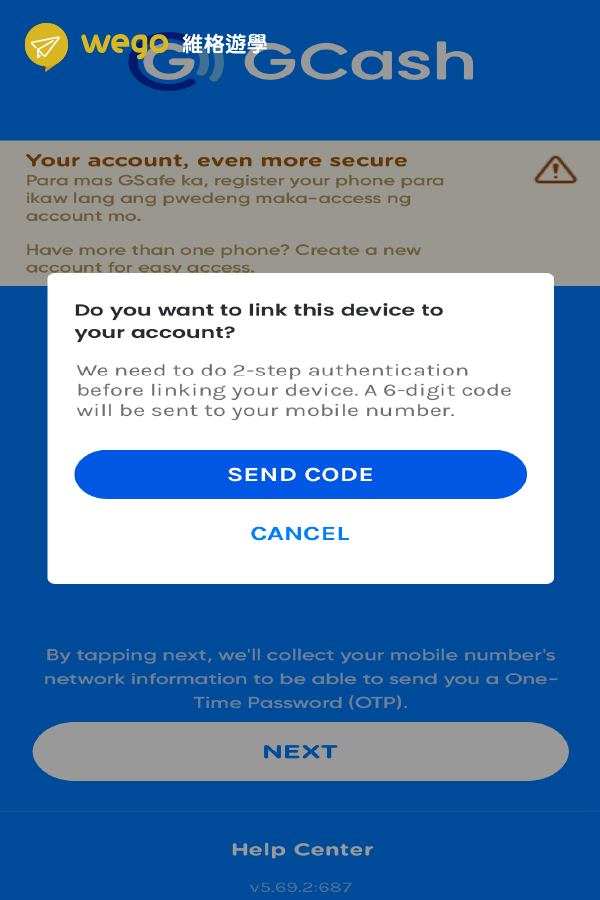Cancel linking this device
This screenshot has width=600, height=900.
300,533
